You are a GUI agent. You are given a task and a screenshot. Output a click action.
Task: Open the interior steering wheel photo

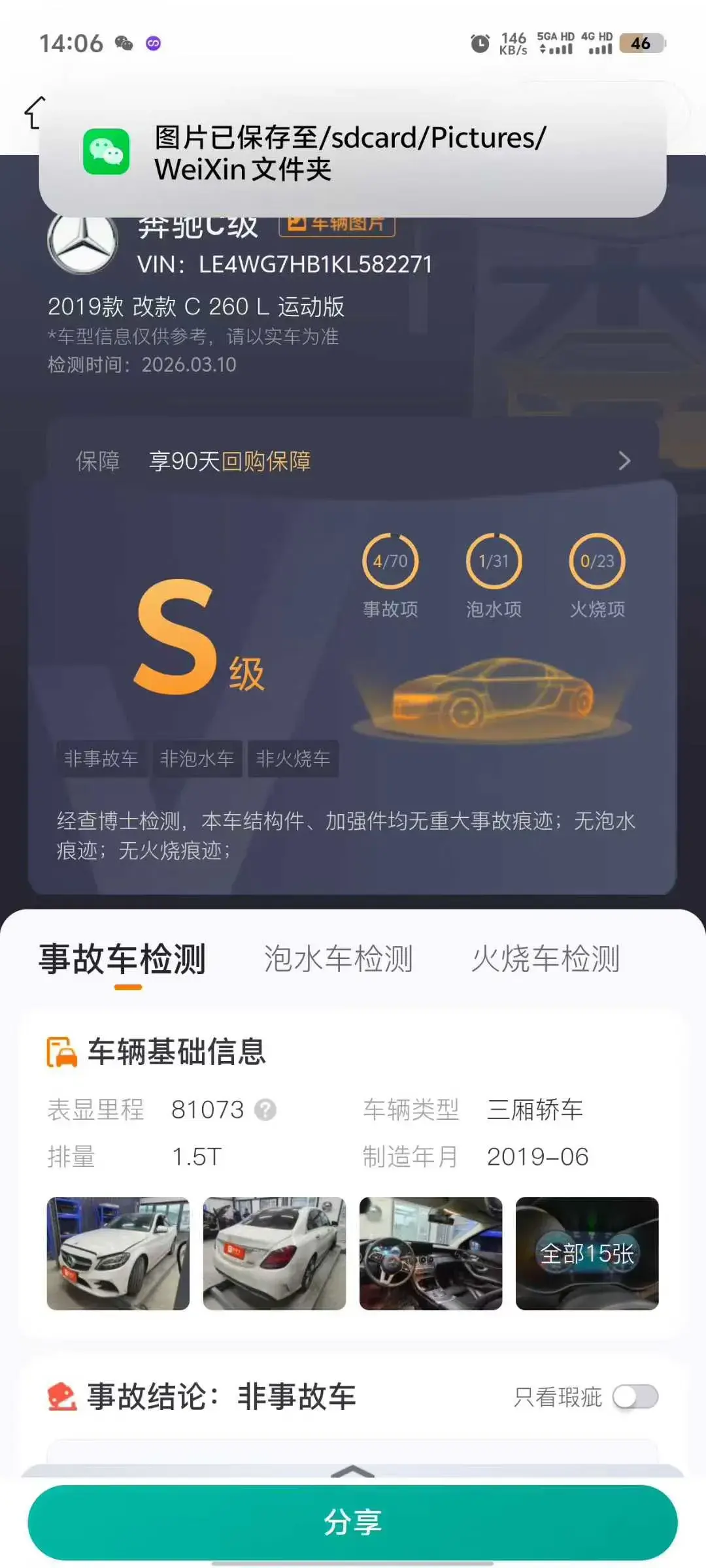pyautogui.click(x=431, y=1253)
